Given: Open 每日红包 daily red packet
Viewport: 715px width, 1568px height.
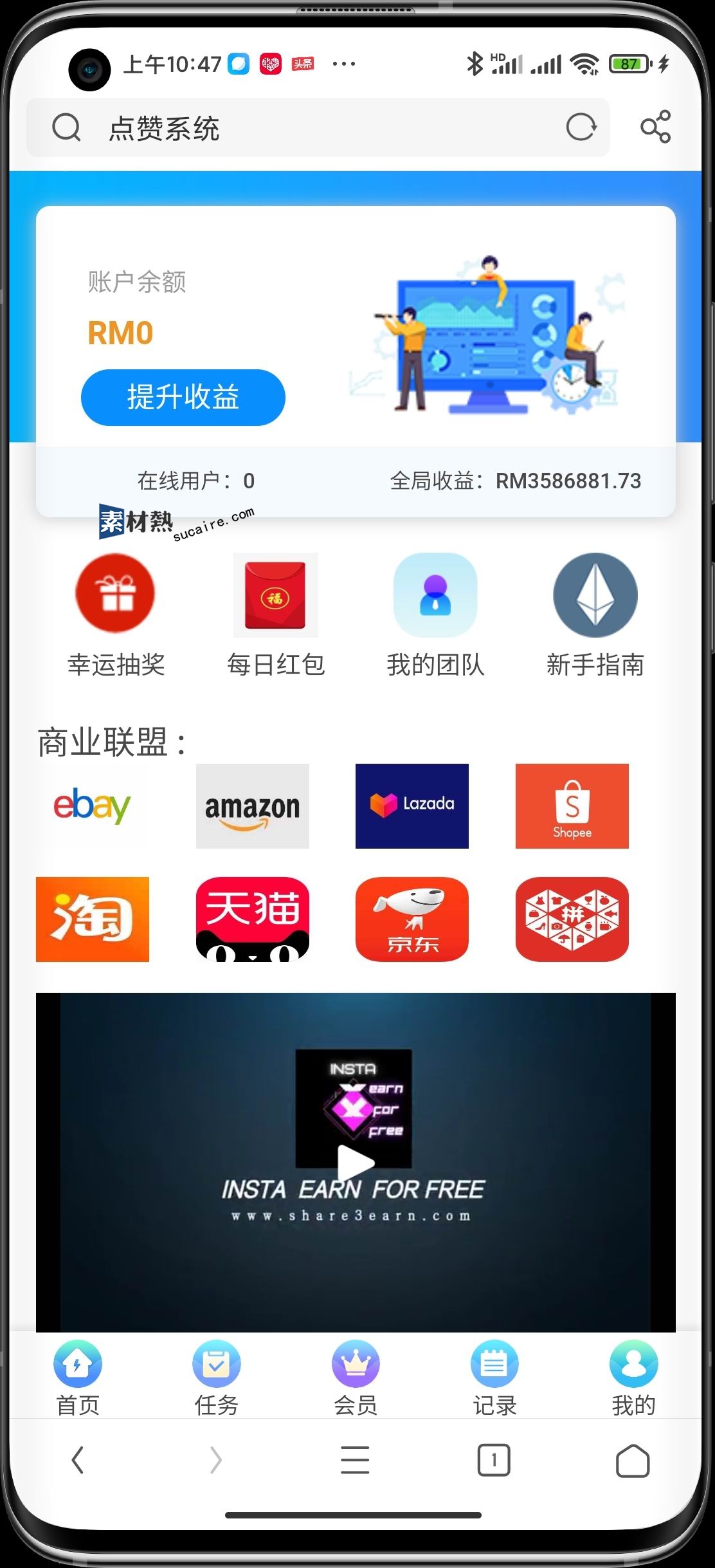Looking at the screenshot, I should 275,614.
